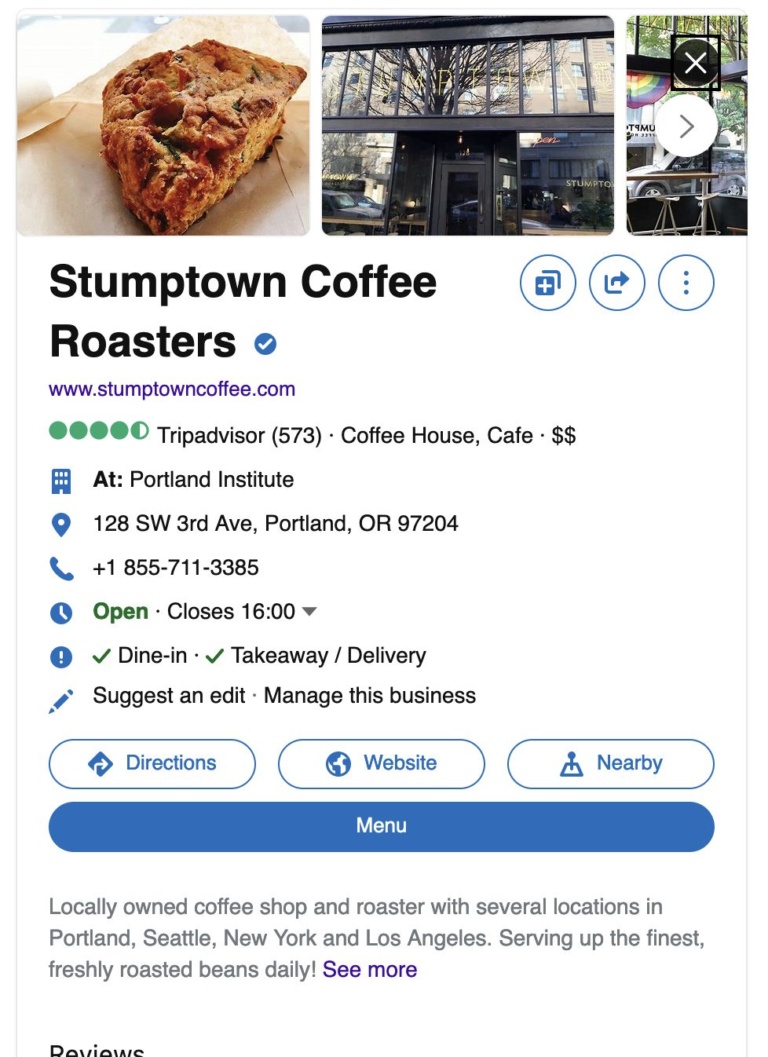Expand the opening hours dropdown arrow
The height and width of the screenshot is (1057, 768).
[x=308, y=611]
